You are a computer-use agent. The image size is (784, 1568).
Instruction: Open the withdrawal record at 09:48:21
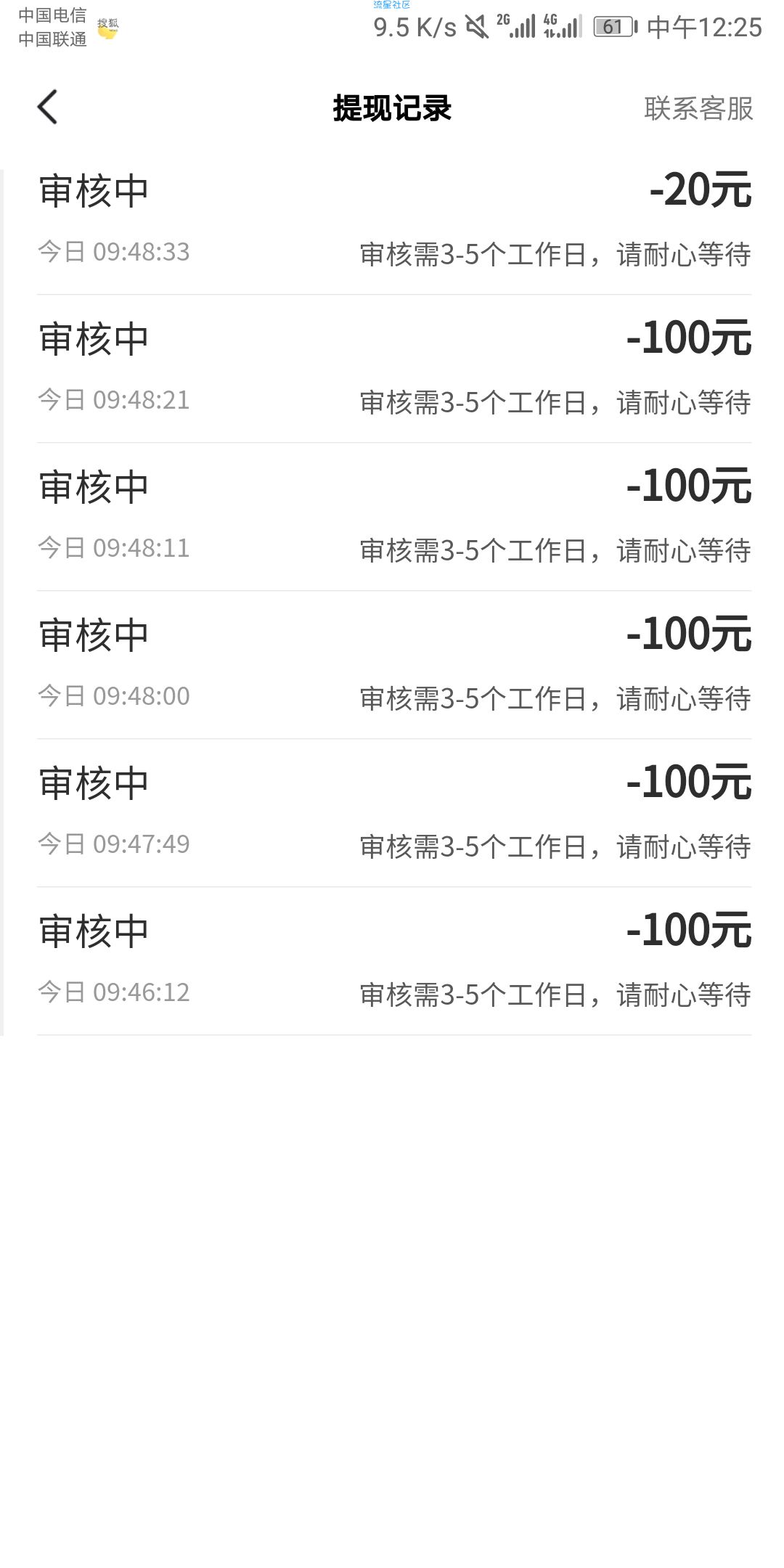click(394, 369)
